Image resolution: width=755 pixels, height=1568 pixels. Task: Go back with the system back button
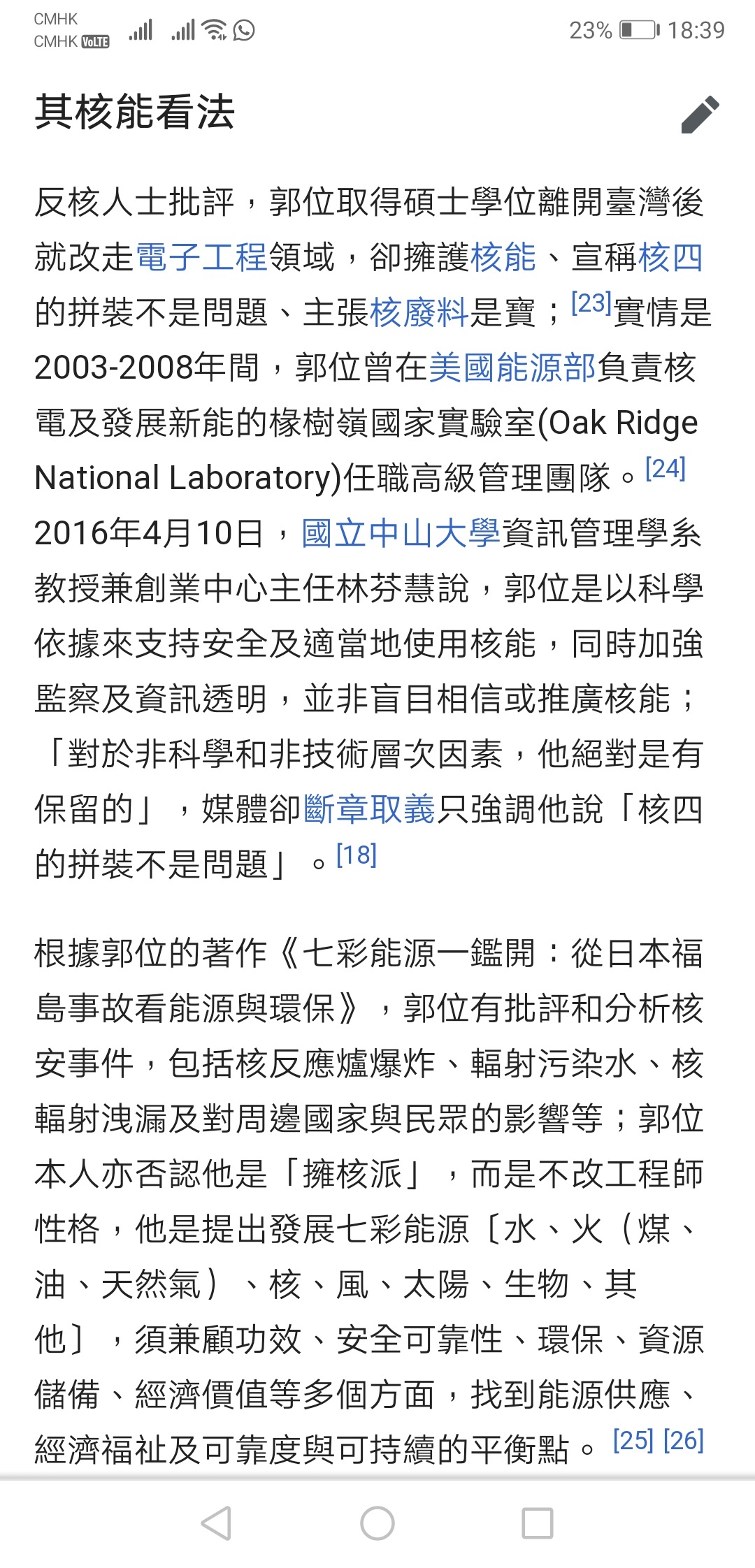coord(216,1523)
